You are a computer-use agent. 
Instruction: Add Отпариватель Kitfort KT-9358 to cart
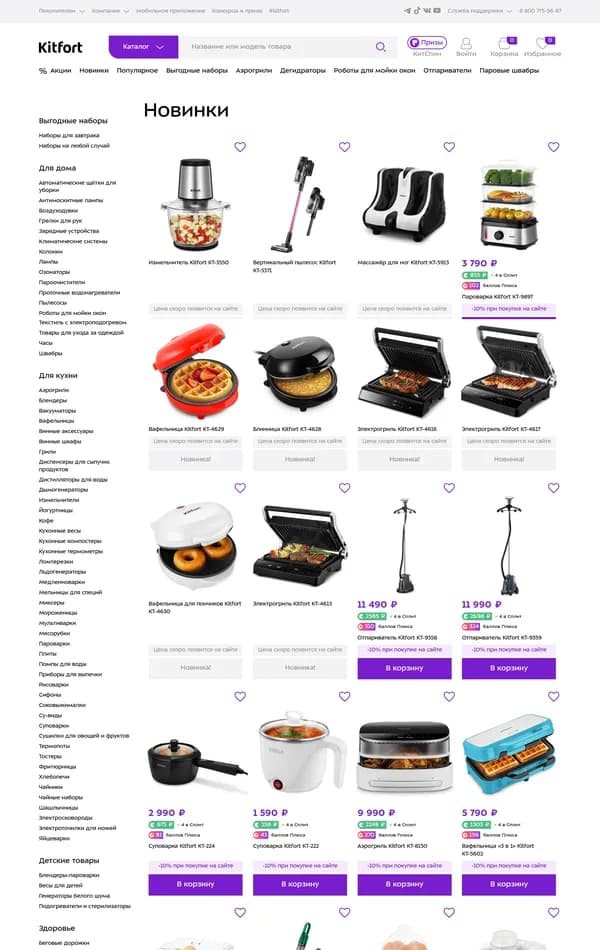click(404, 668)
